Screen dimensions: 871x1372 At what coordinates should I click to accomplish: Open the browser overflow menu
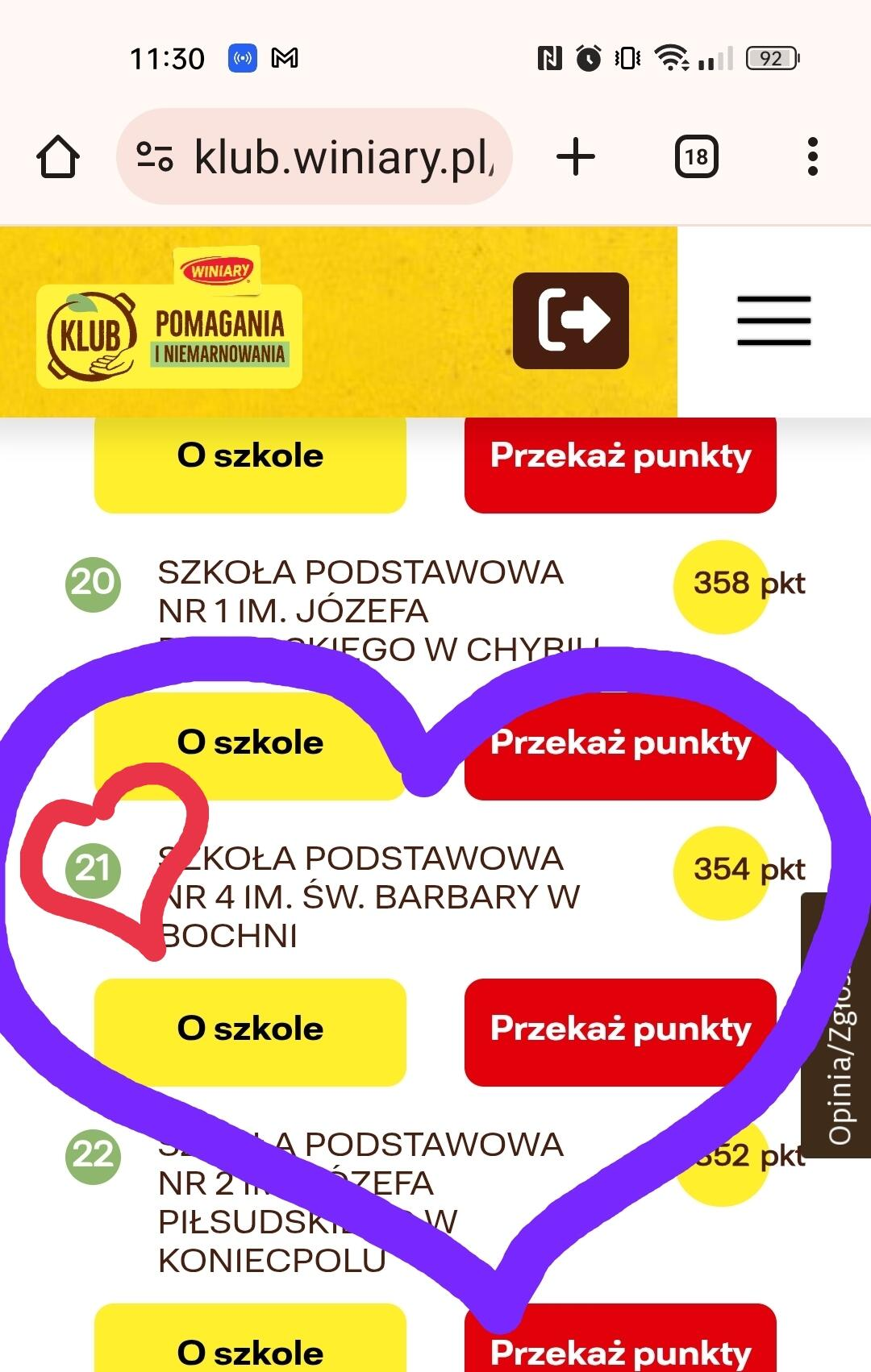coord(812,156)
